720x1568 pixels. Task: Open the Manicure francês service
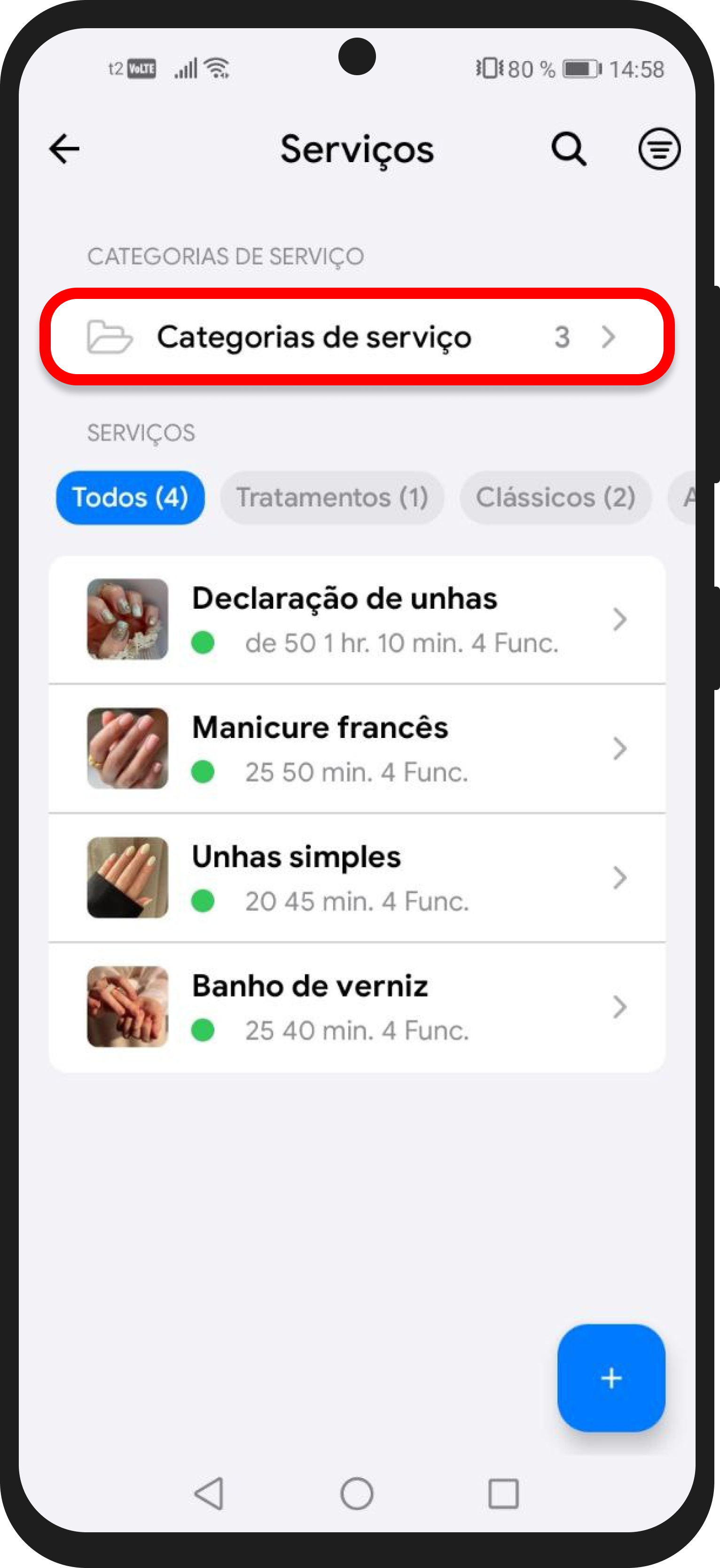click(357, 749)
